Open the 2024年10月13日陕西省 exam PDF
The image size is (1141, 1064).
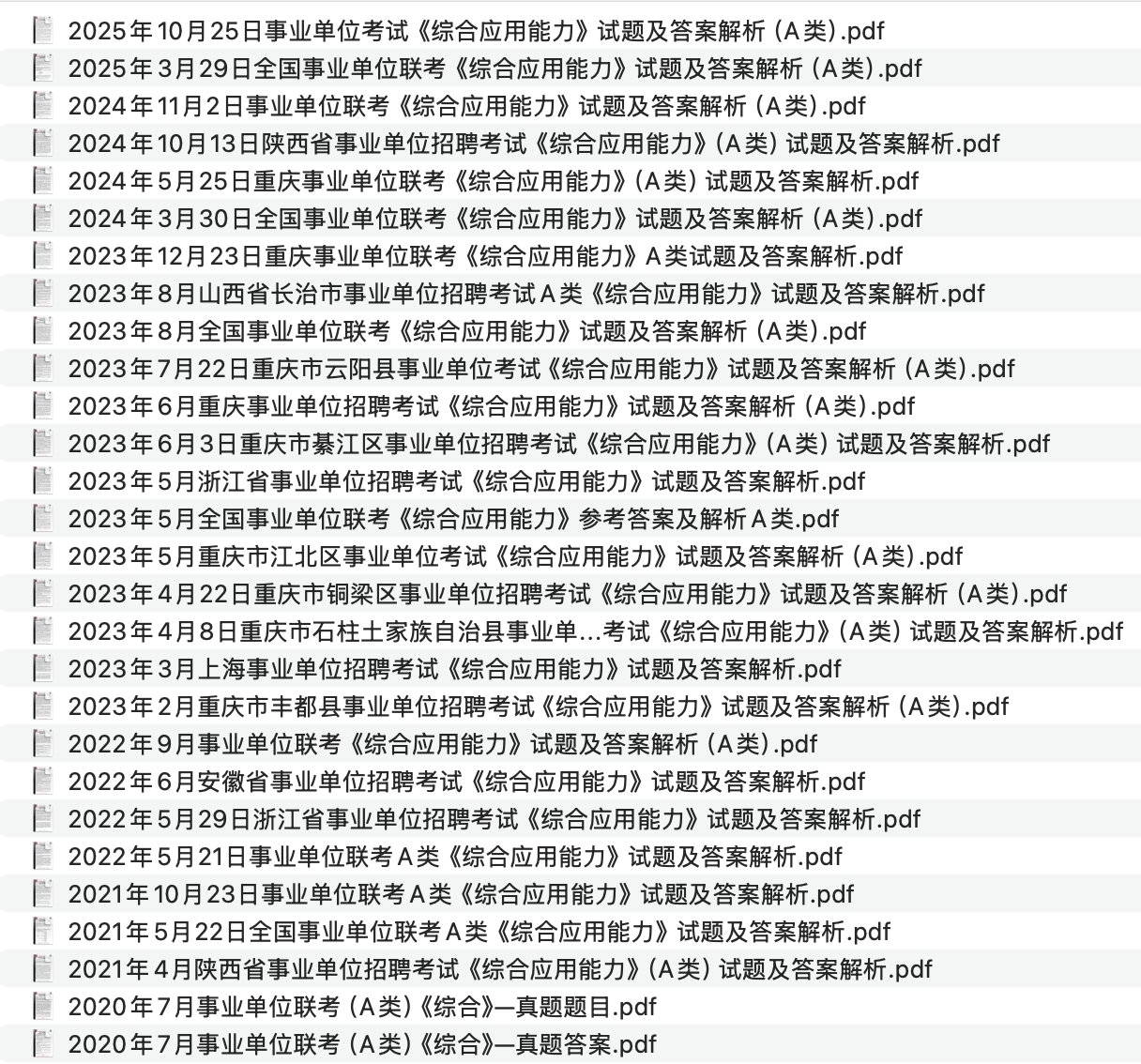(533, 144)
